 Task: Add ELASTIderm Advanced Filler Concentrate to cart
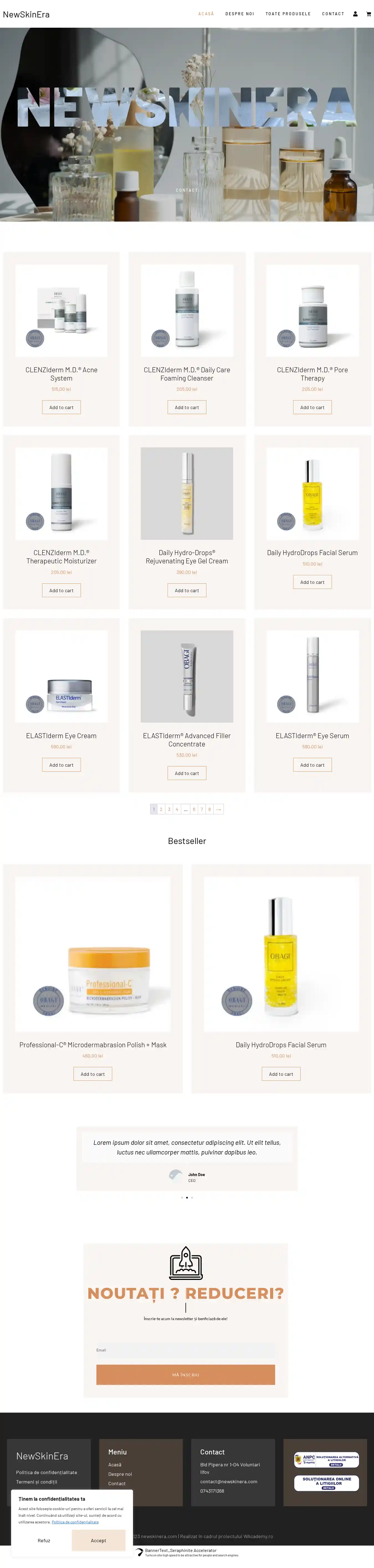tap(187, 773)
